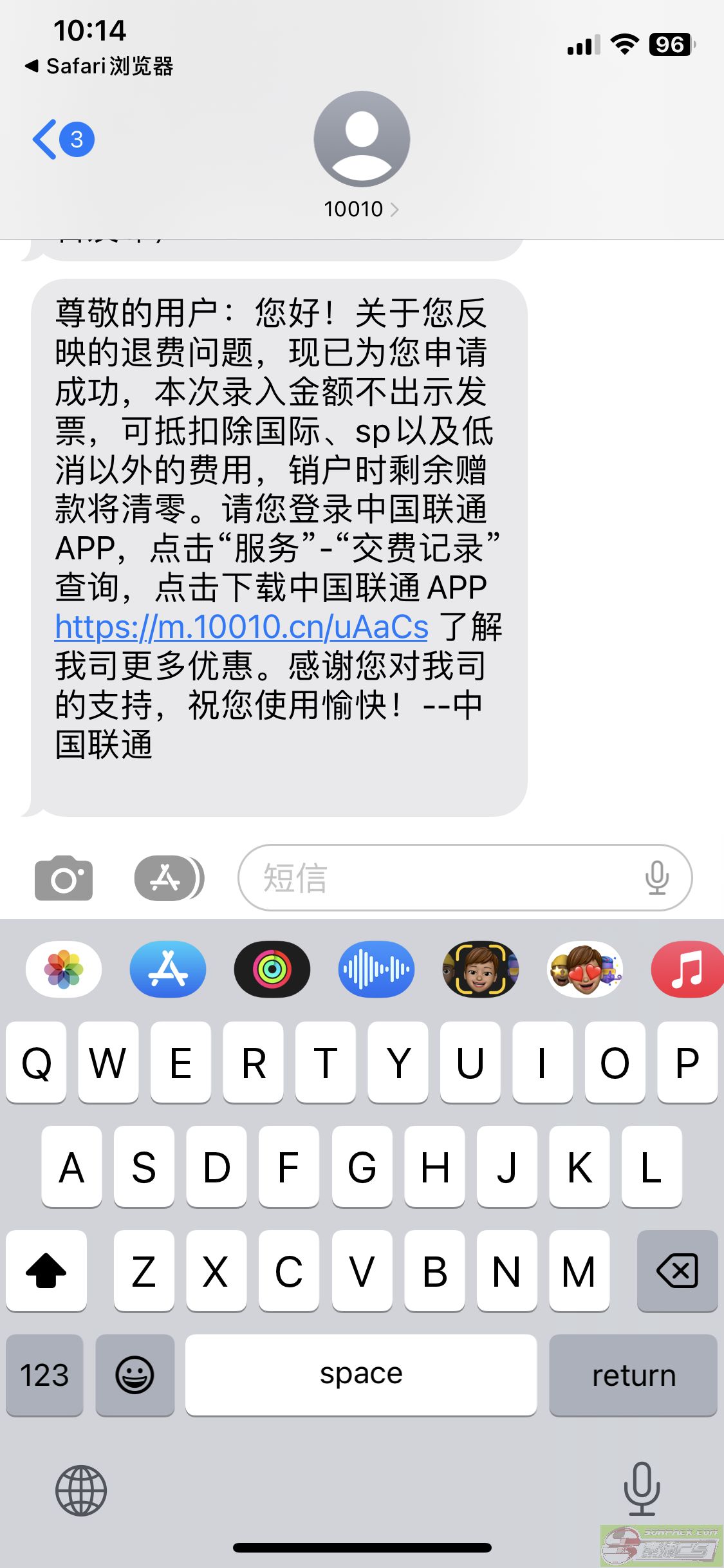Screen dimensions: 724x1568
Task: Tap the keyboard's return key
Action: 633,1376
